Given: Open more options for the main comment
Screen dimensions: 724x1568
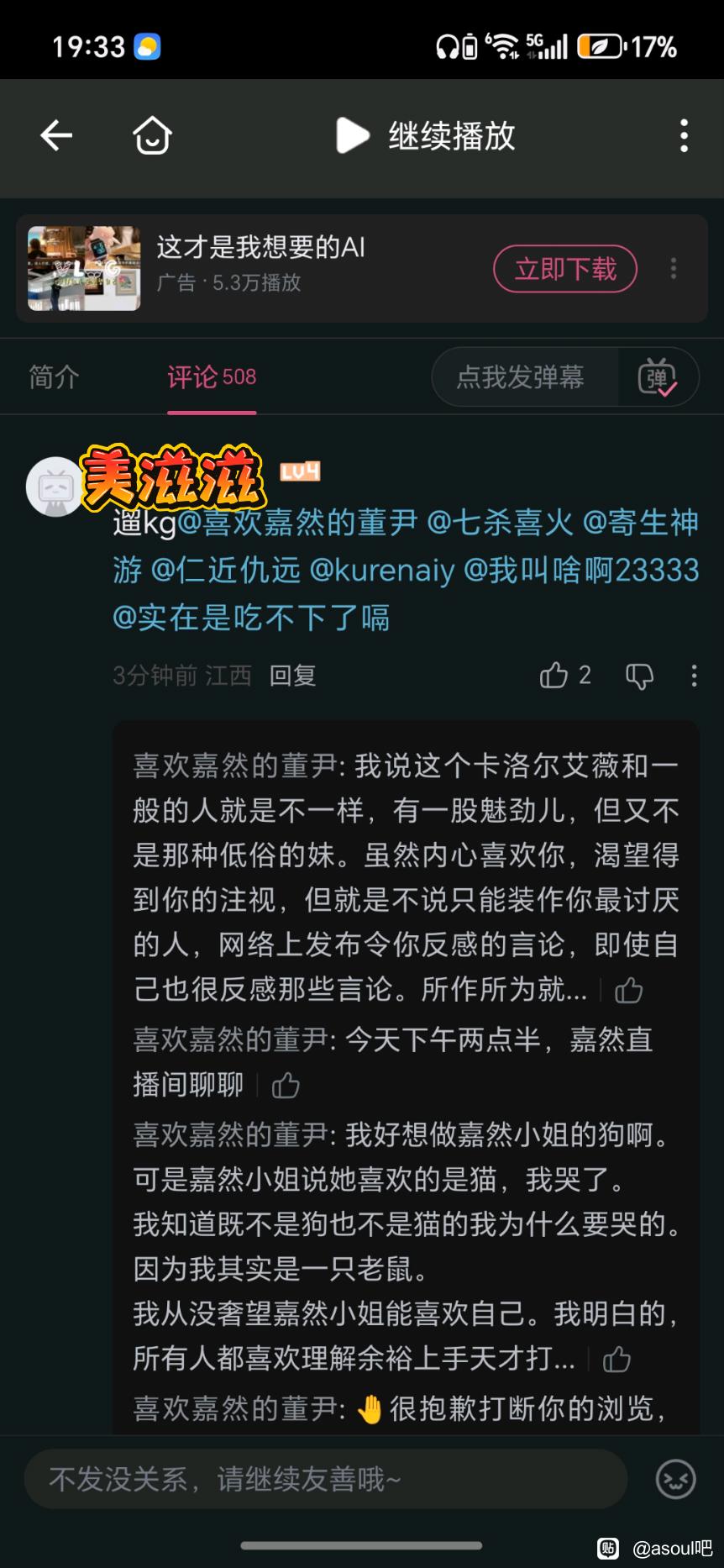Looking at the screenshot, I should coord(694,676).
